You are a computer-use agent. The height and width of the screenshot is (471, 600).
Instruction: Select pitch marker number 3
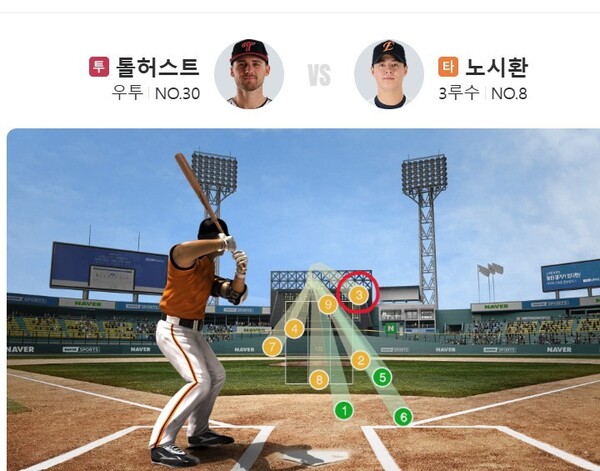pyautogui.click(x=358, y=294)
